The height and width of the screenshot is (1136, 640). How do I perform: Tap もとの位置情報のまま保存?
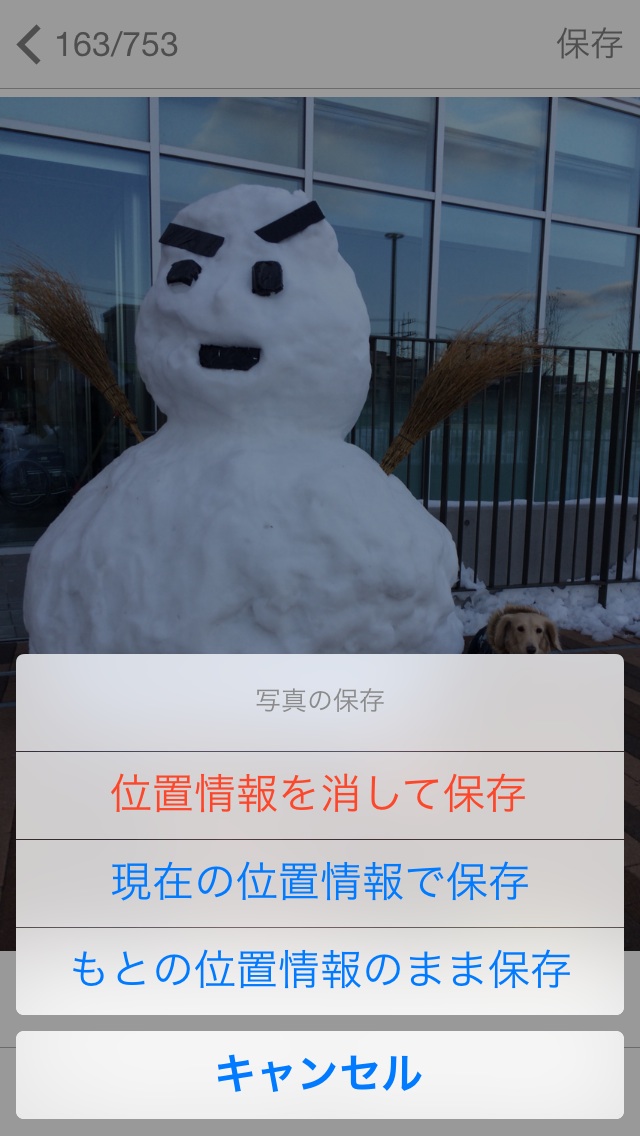[320, 971]
